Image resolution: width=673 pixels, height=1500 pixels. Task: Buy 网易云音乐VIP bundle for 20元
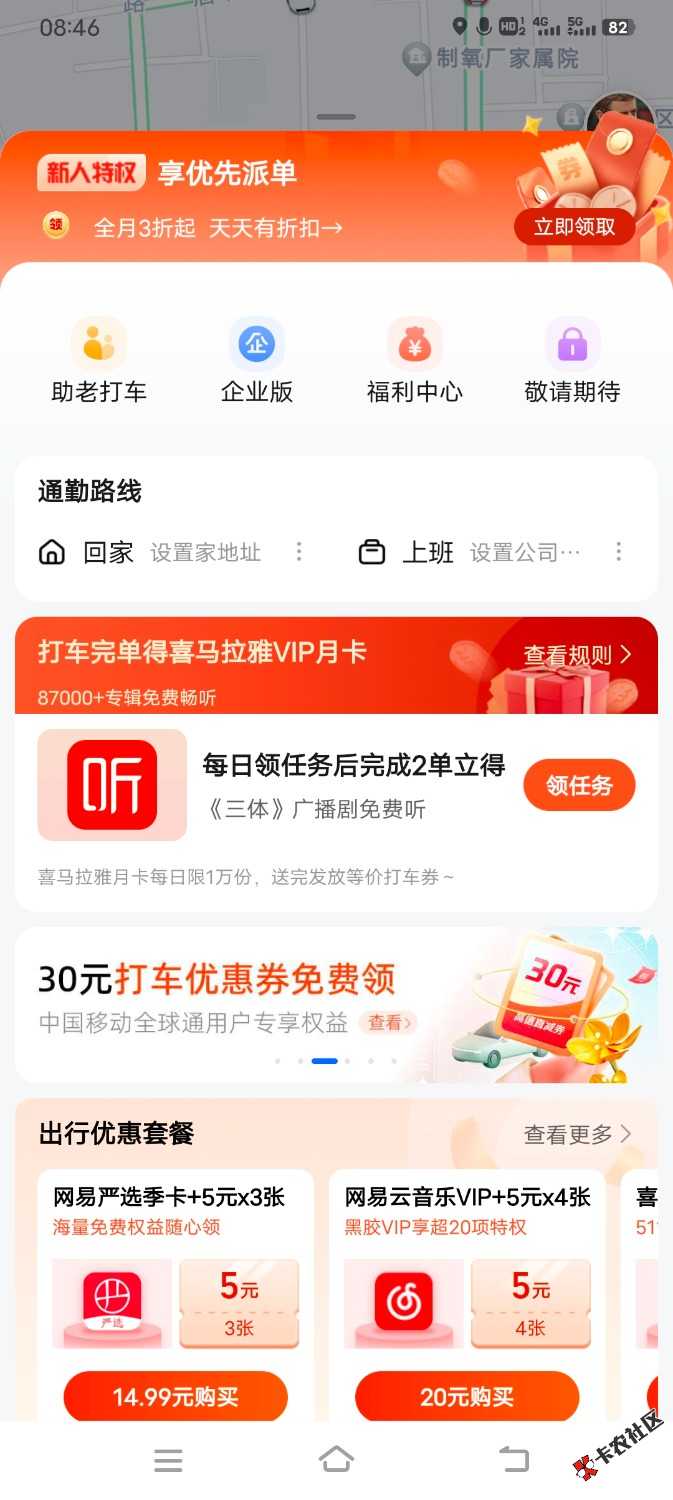466,1396
